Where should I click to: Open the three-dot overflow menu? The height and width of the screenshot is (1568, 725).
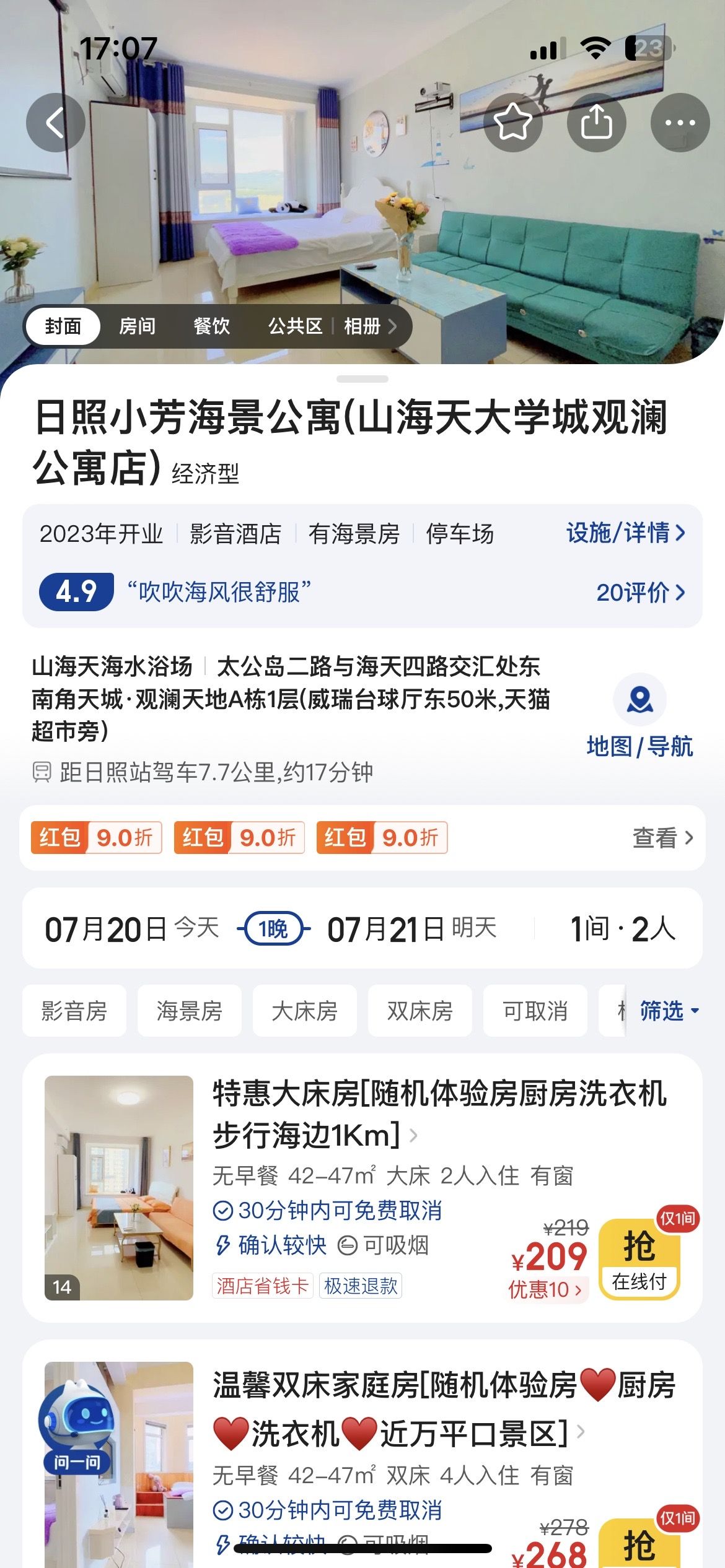[x=680, y=123]
